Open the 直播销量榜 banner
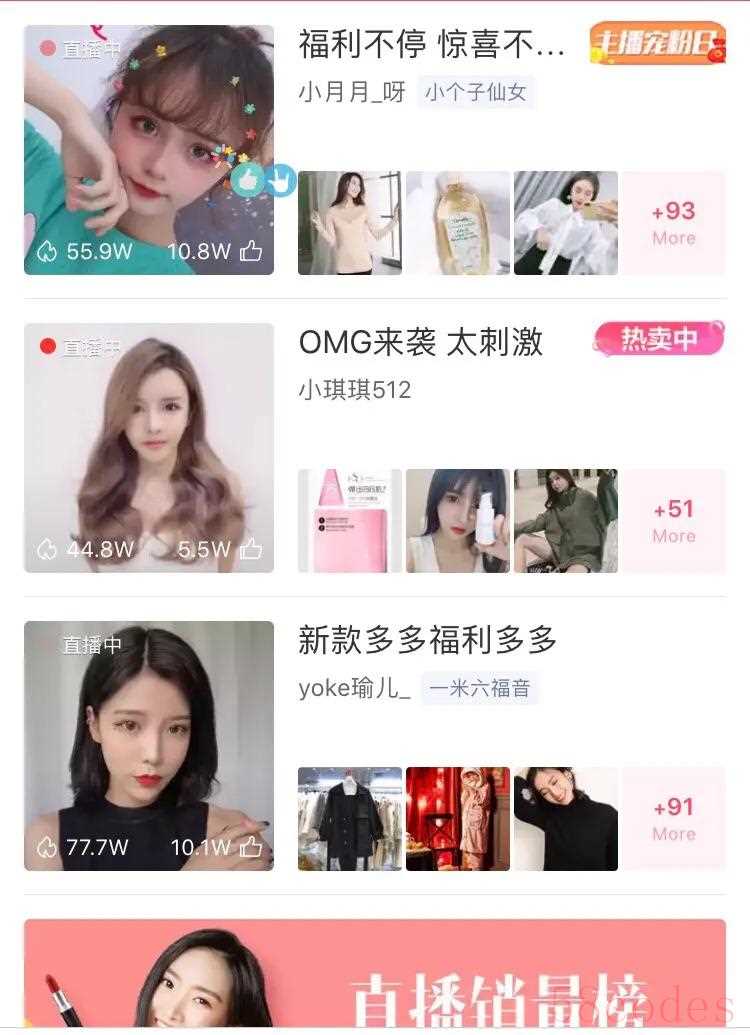 374,975
